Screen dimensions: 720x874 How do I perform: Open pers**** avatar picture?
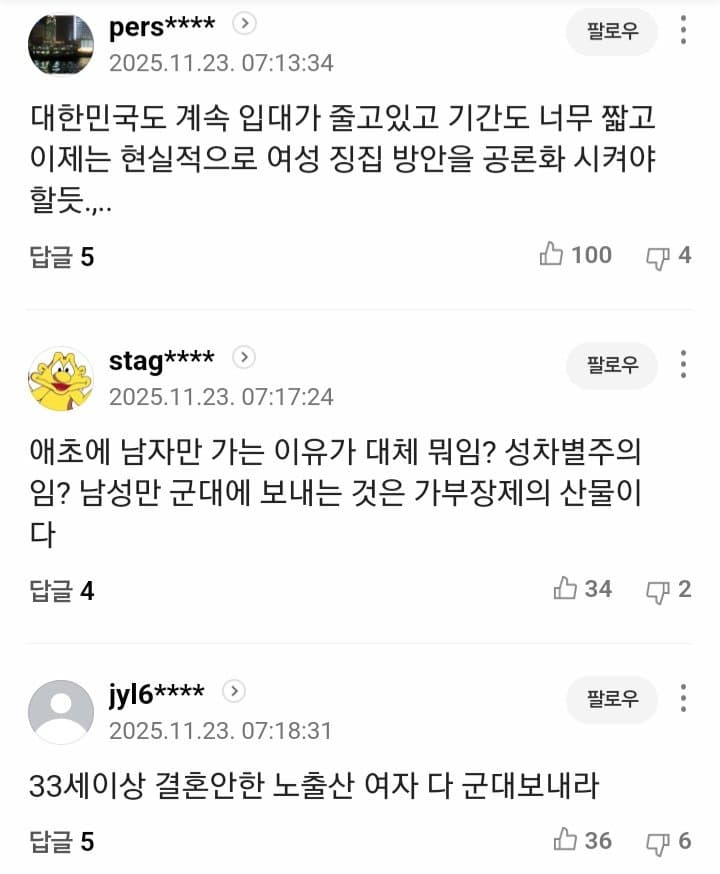[x=60, y=44]
